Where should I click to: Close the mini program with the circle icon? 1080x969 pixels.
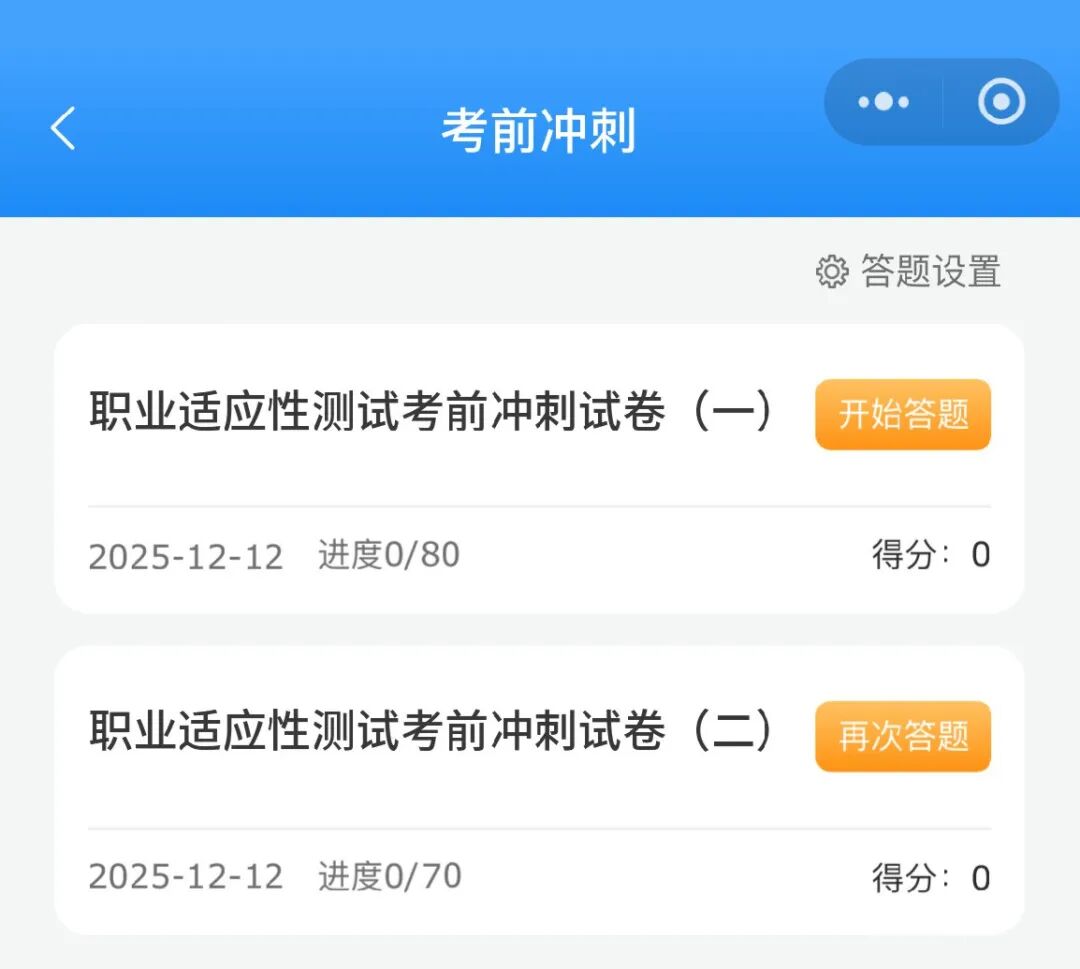tap(1001, 102)
